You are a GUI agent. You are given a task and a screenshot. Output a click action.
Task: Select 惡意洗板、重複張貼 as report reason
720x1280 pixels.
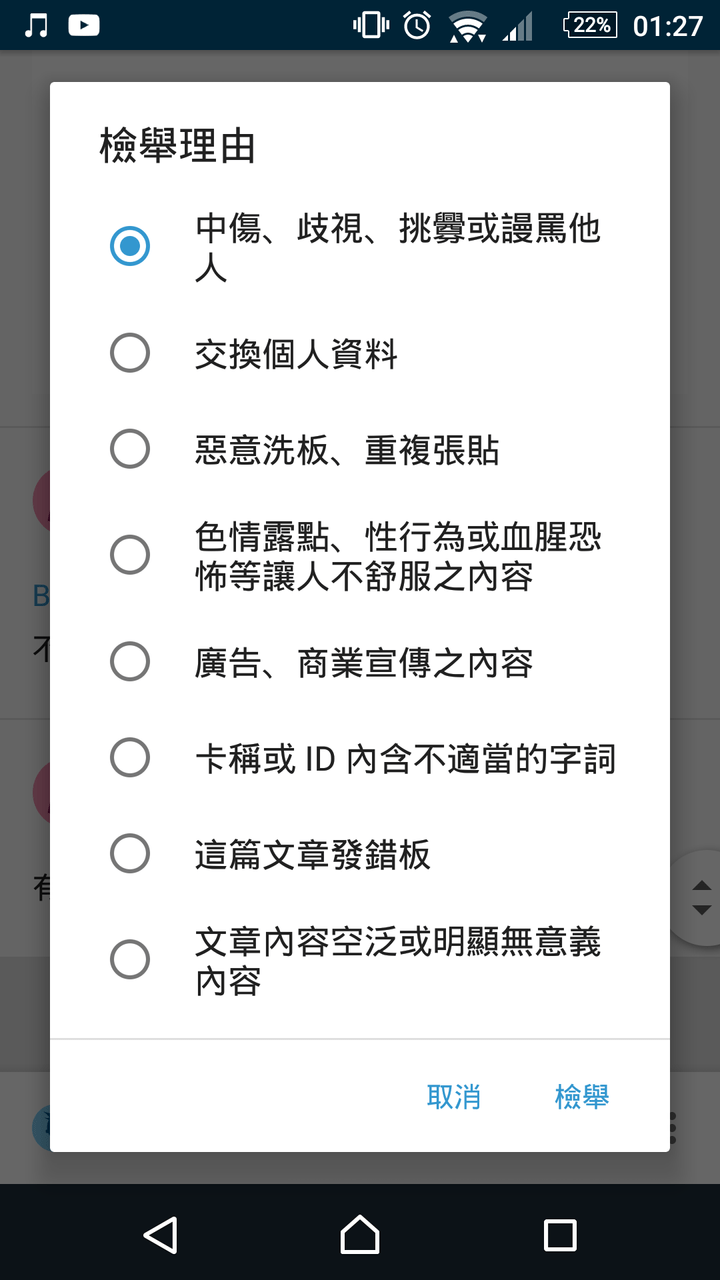click(x=360, y=450)
